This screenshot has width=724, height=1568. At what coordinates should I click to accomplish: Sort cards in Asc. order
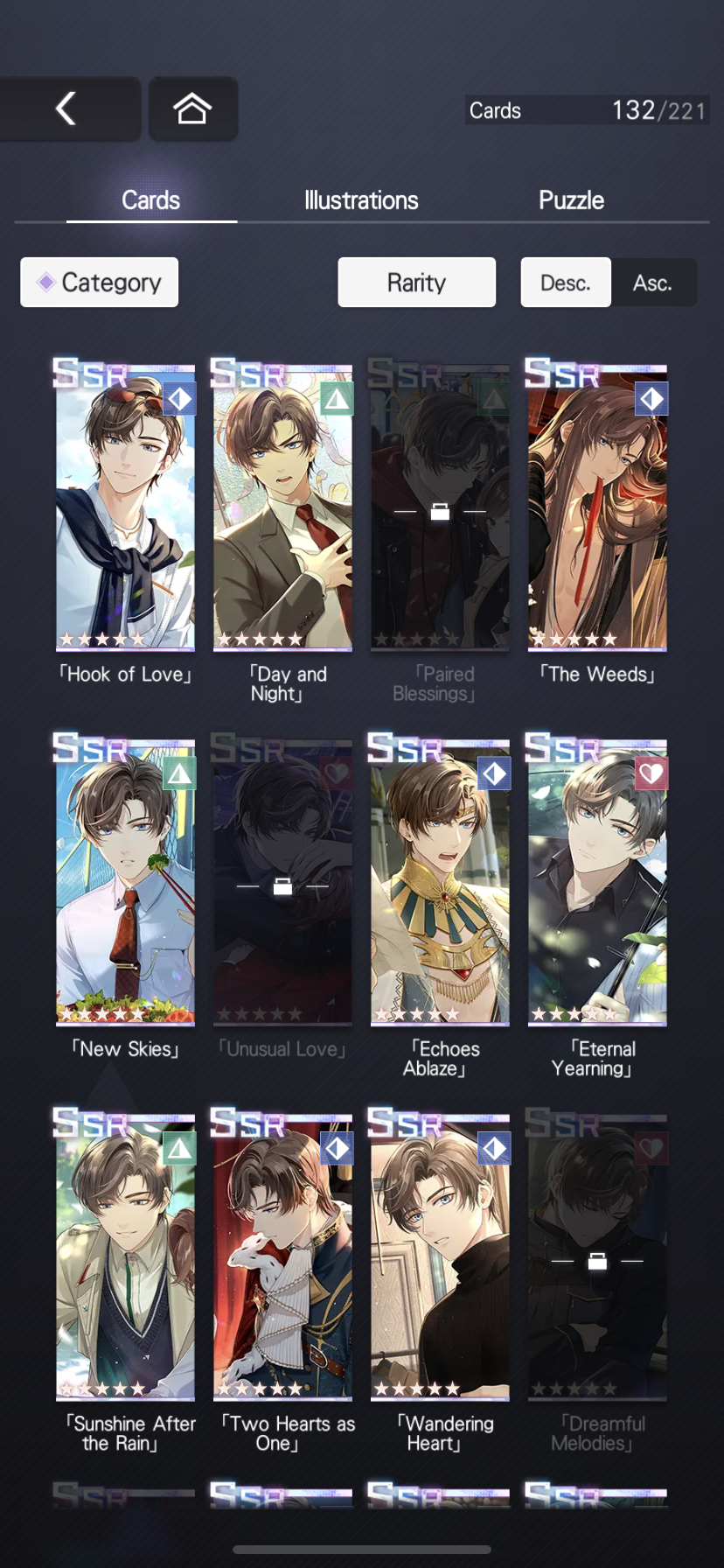652,283
